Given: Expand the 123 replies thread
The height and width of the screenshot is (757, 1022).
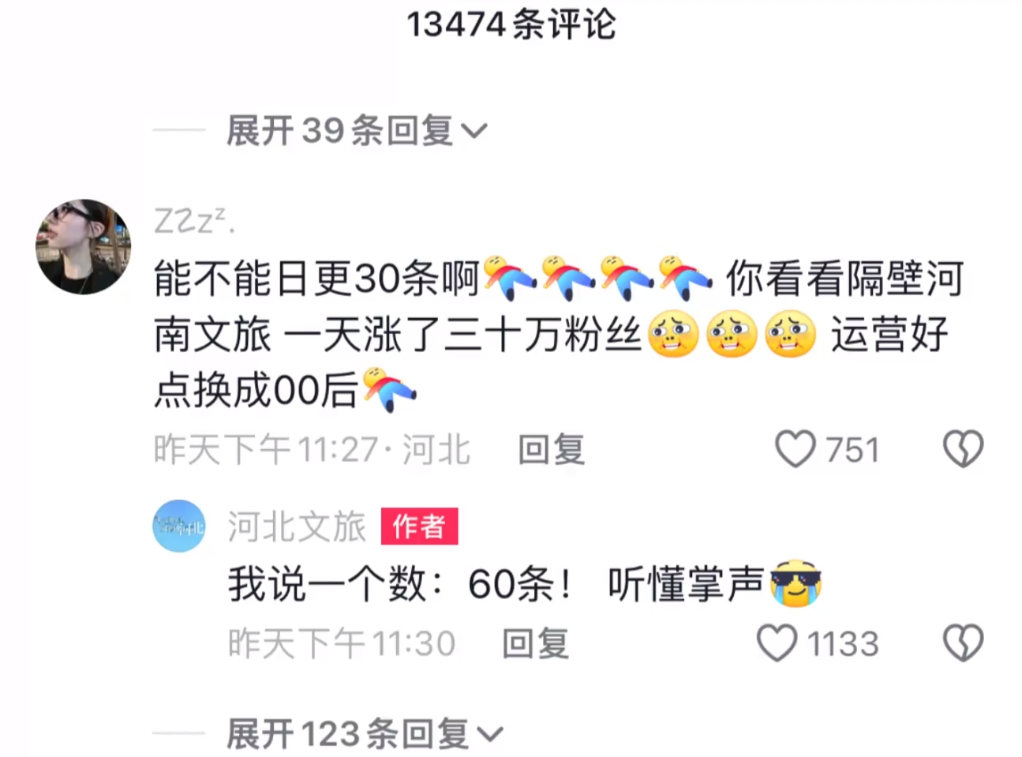Looking at the screenshot, I should click(x=364, y=735).
